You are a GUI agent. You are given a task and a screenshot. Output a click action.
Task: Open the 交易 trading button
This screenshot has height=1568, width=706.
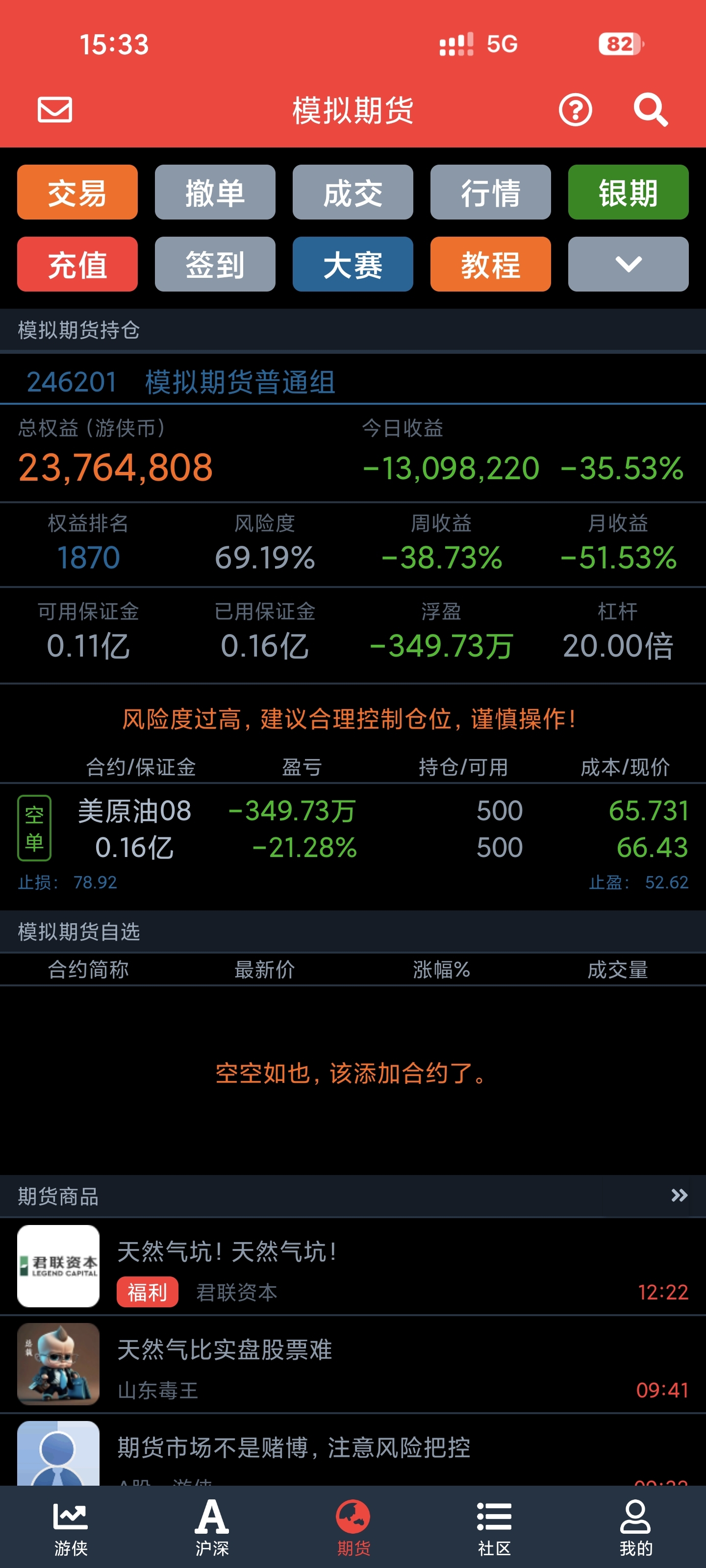(77, 192)
